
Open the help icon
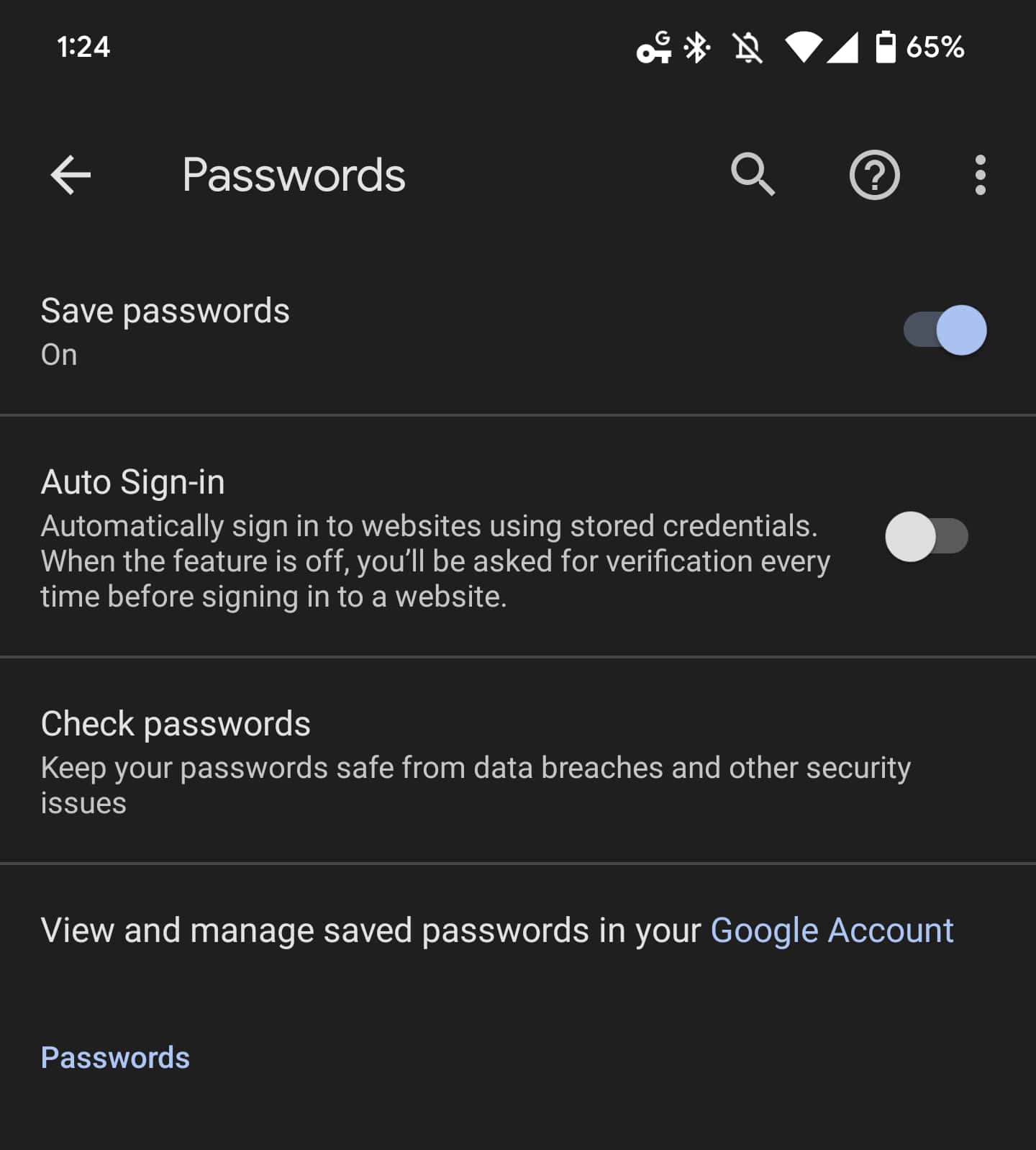point(874,175)
